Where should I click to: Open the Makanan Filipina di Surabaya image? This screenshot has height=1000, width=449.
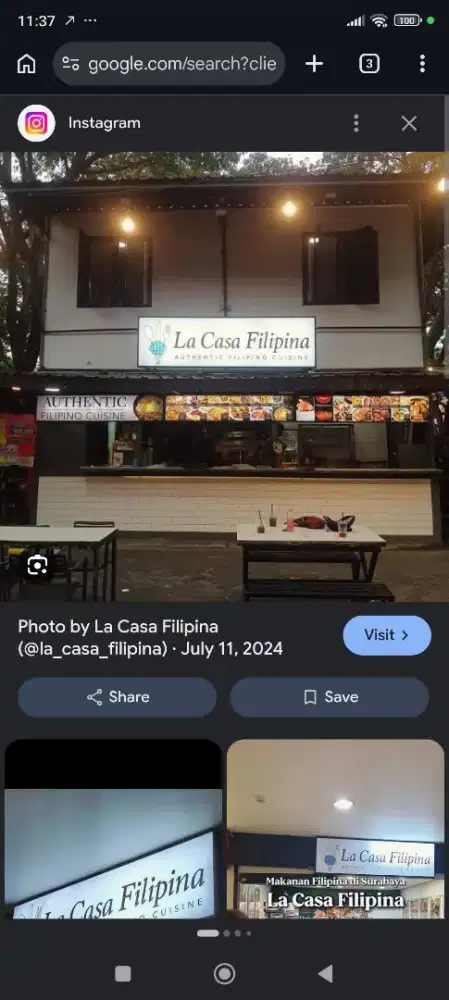335,829
